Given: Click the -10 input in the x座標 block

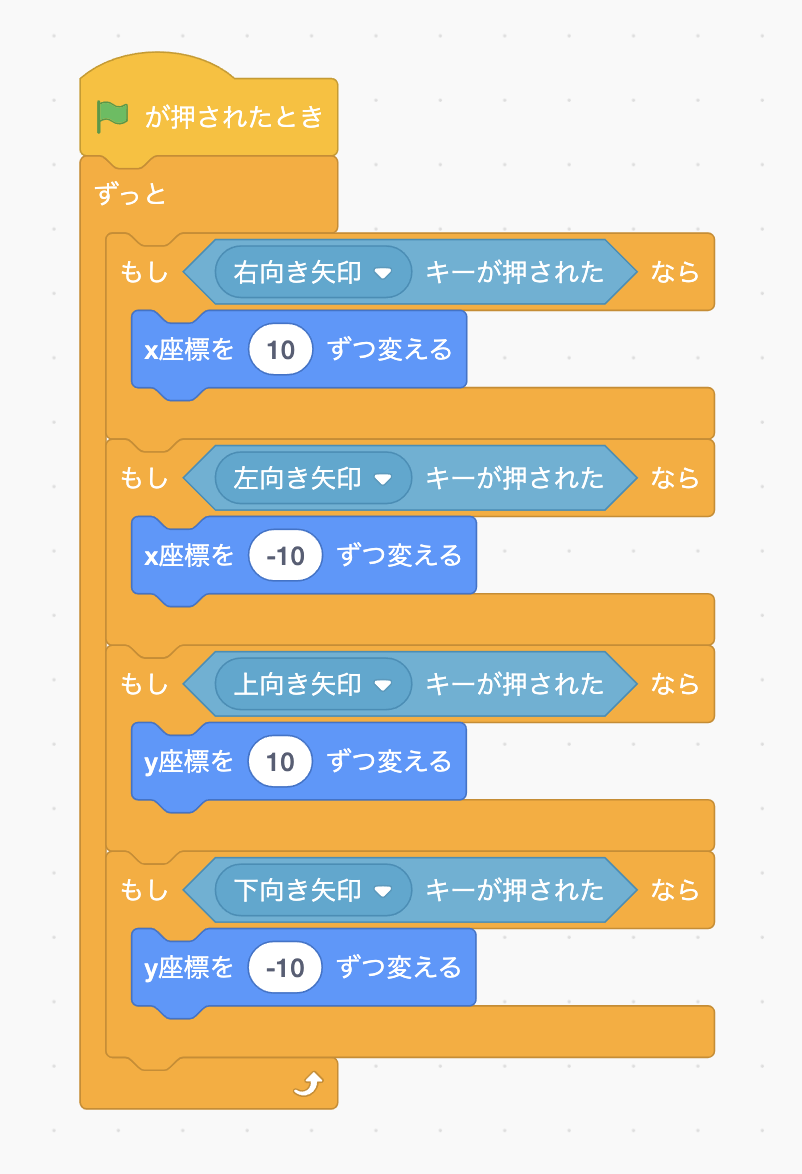Looking at the screenshot, I should pyautogui.click(x=286, y=555).
